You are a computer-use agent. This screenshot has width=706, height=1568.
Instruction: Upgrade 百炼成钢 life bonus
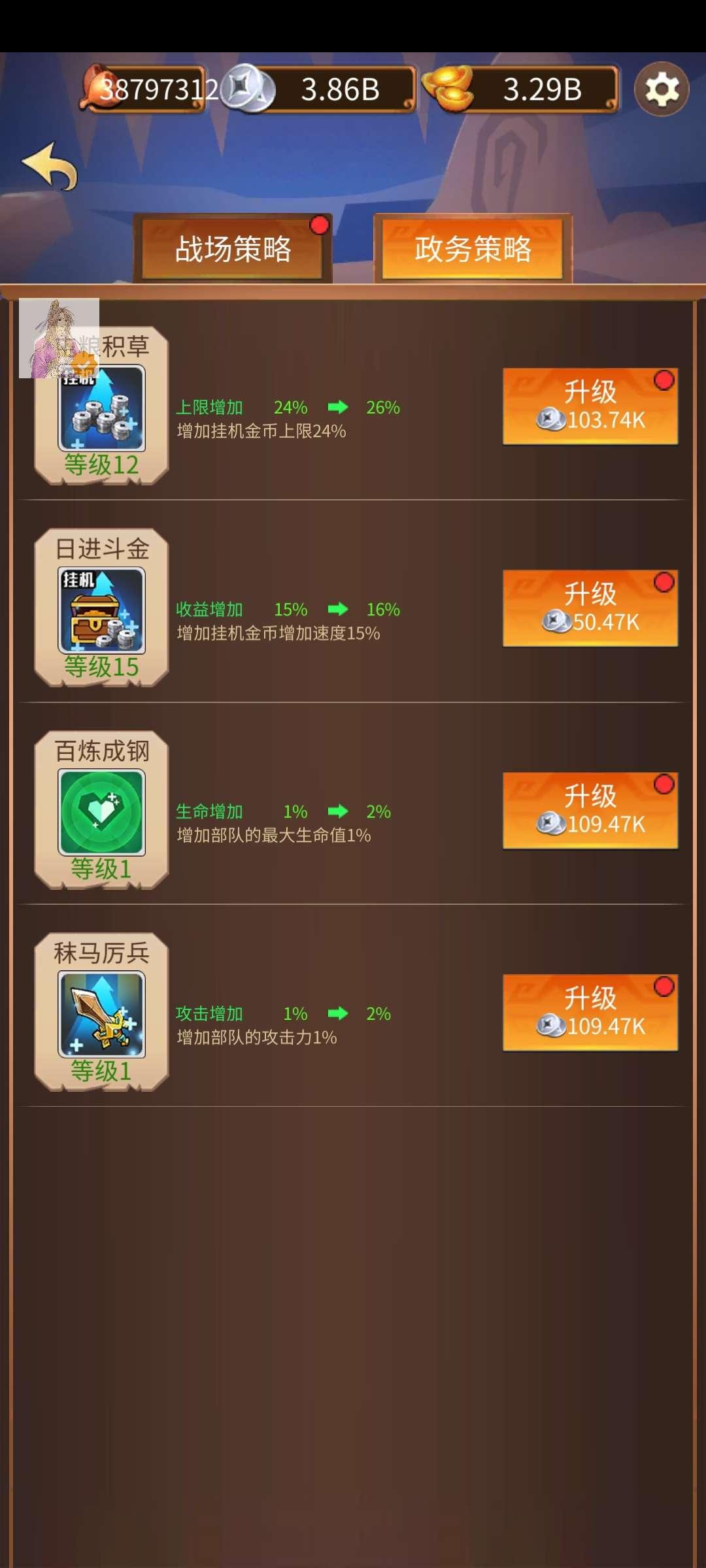(590, 811)
